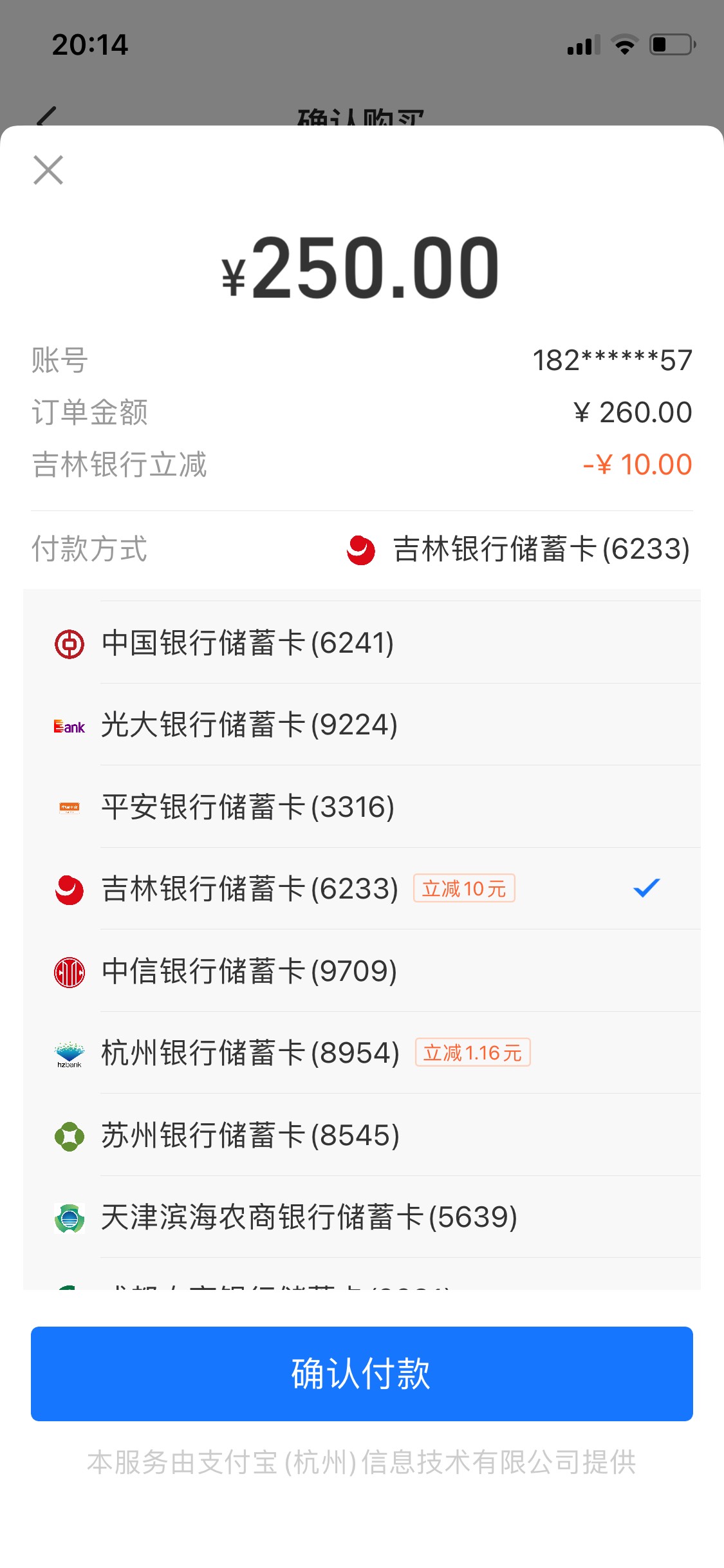Screen dimensions: 724x1568
Task: Select 中国银行储蓄卡 (6241)
Action: (x=362, y=643)
